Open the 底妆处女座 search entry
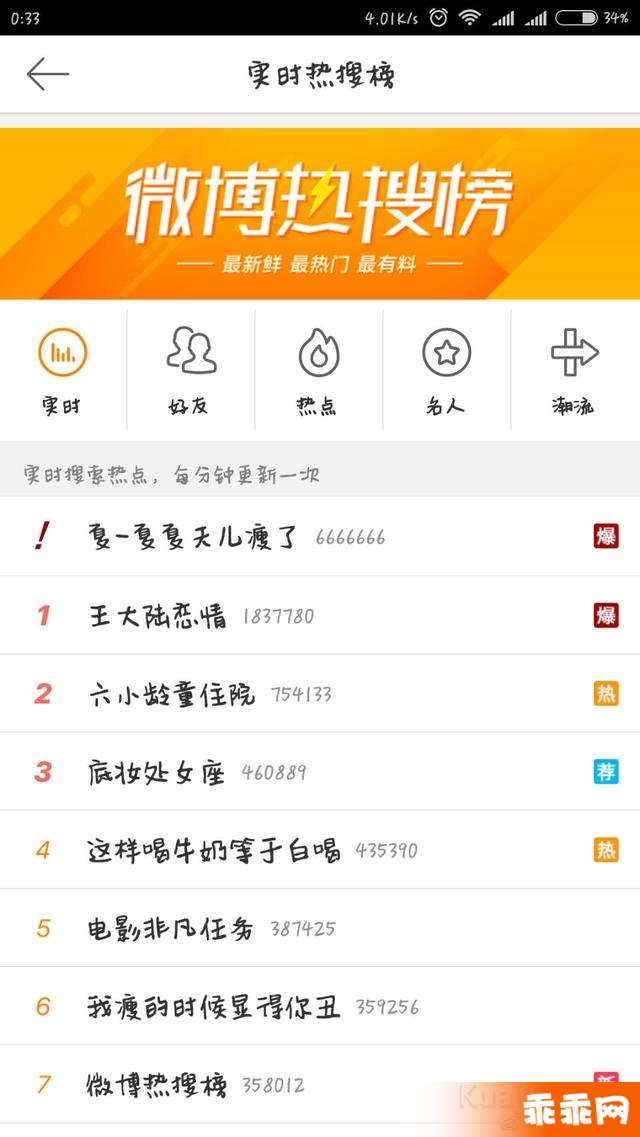This screenshot has width=640, height=1137. point(320,772)
